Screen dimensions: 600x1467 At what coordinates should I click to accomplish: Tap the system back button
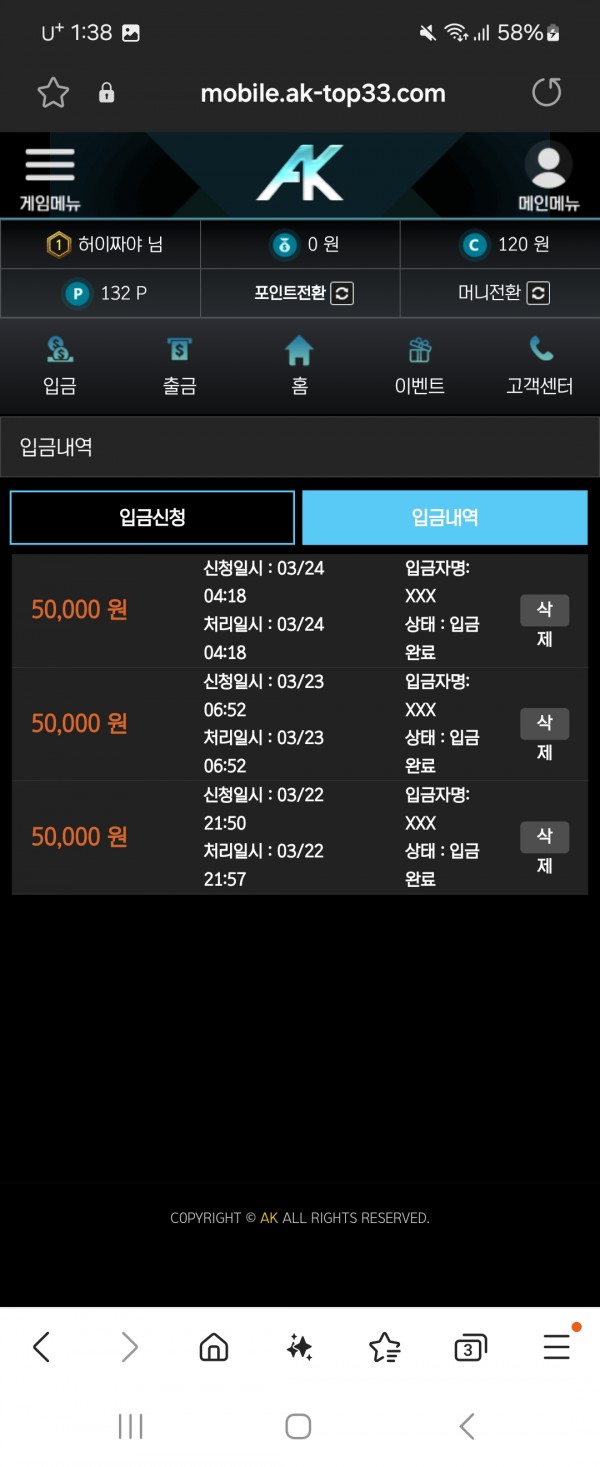tap(466, 1426)
